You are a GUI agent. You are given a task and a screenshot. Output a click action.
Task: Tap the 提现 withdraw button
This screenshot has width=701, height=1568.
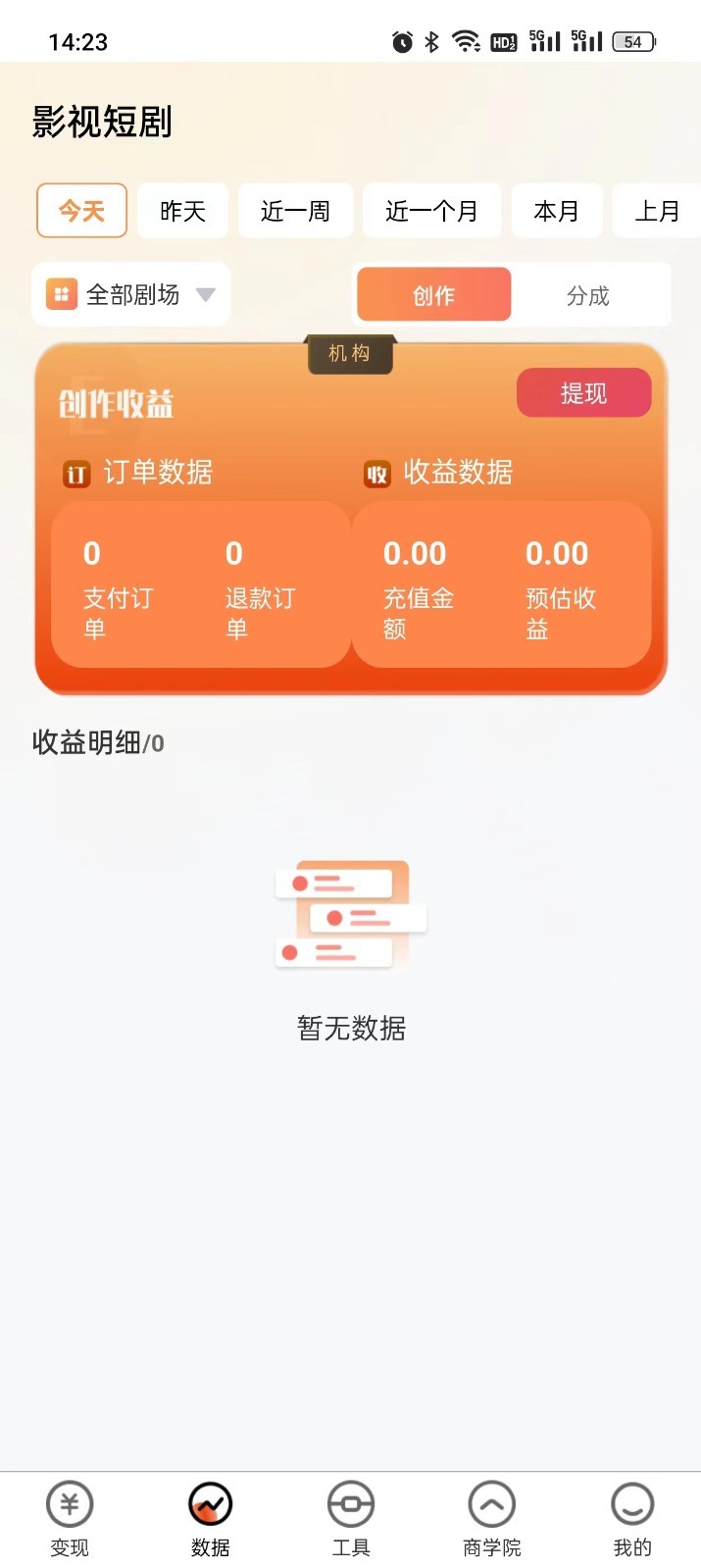click(583, 393)
